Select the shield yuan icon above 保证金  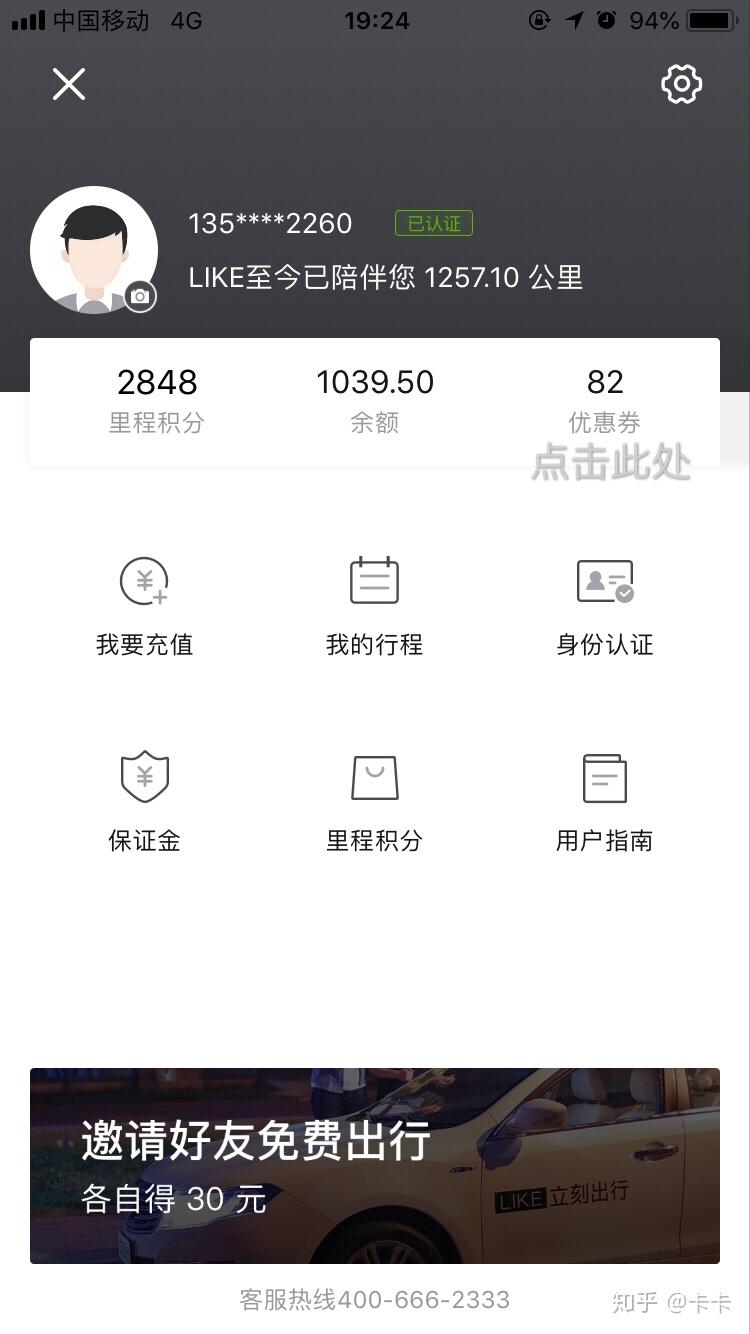[x=143, y=777]
